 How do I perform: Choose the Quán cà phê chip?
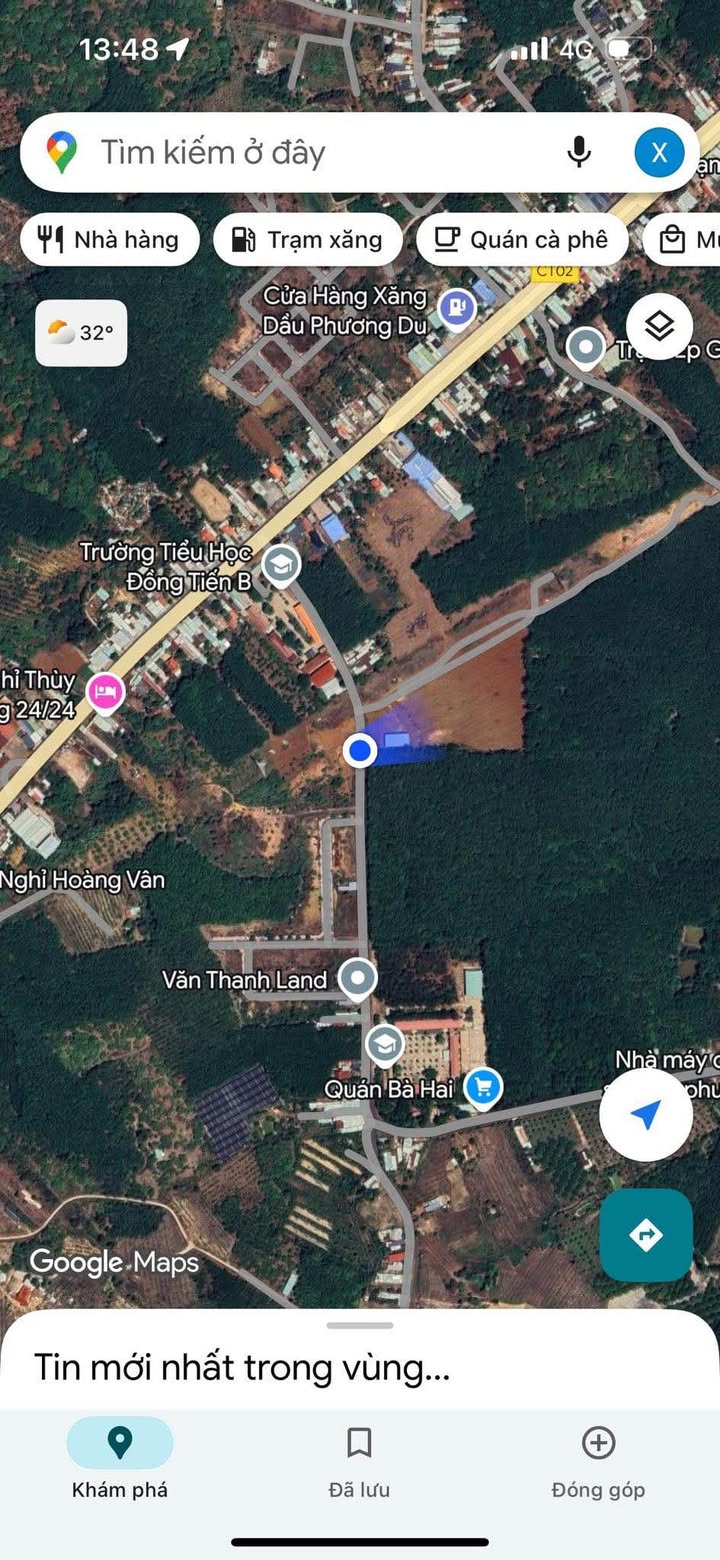tap(522, 240)
